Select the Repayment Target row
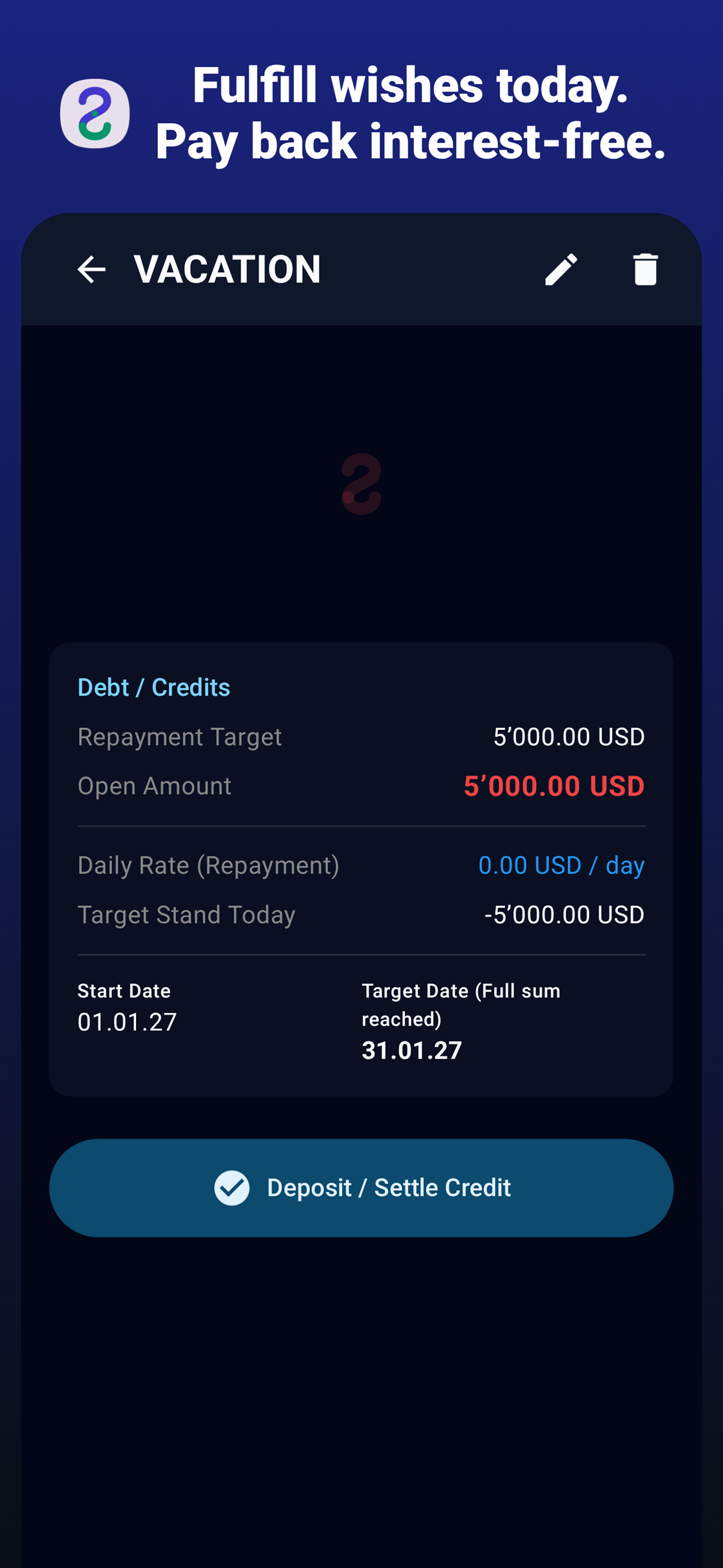This screenshot has width=723, height=1568. click(x=361, y=737)
